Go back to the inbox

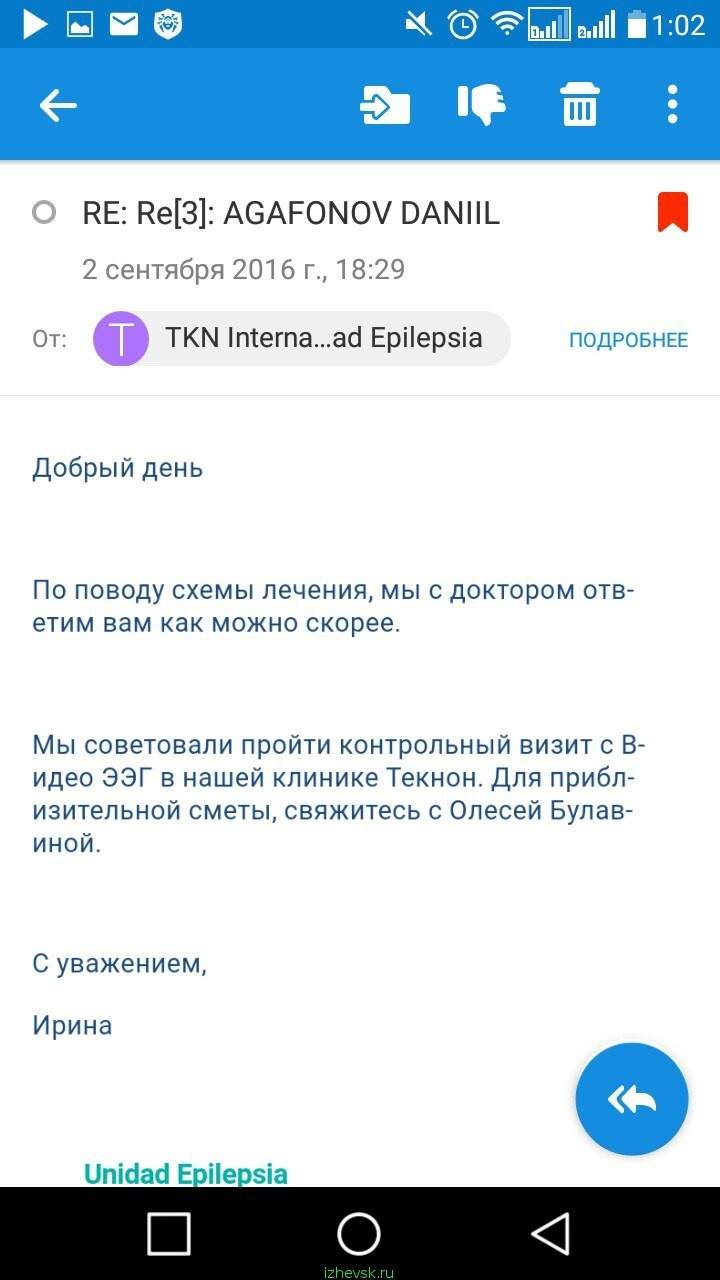pos(58,105)
